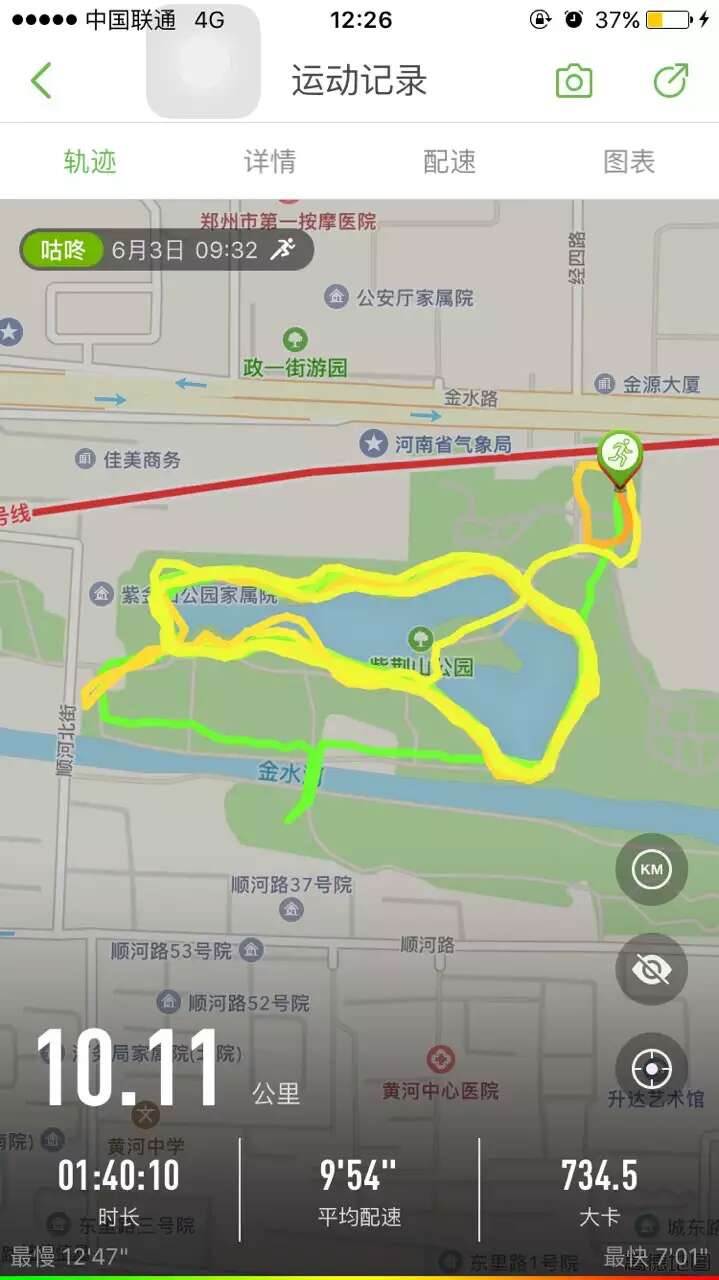Switch to the 详情 tab

(x=270, y=162)
